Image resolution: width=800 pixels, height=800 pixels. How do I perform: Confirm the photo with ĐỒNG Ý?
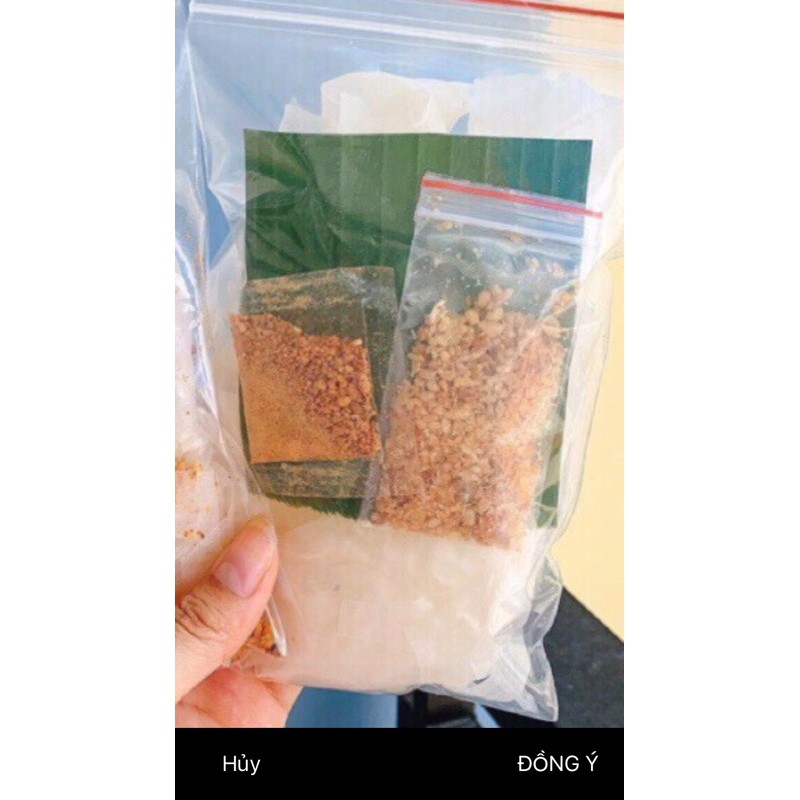tap(557, 764)
